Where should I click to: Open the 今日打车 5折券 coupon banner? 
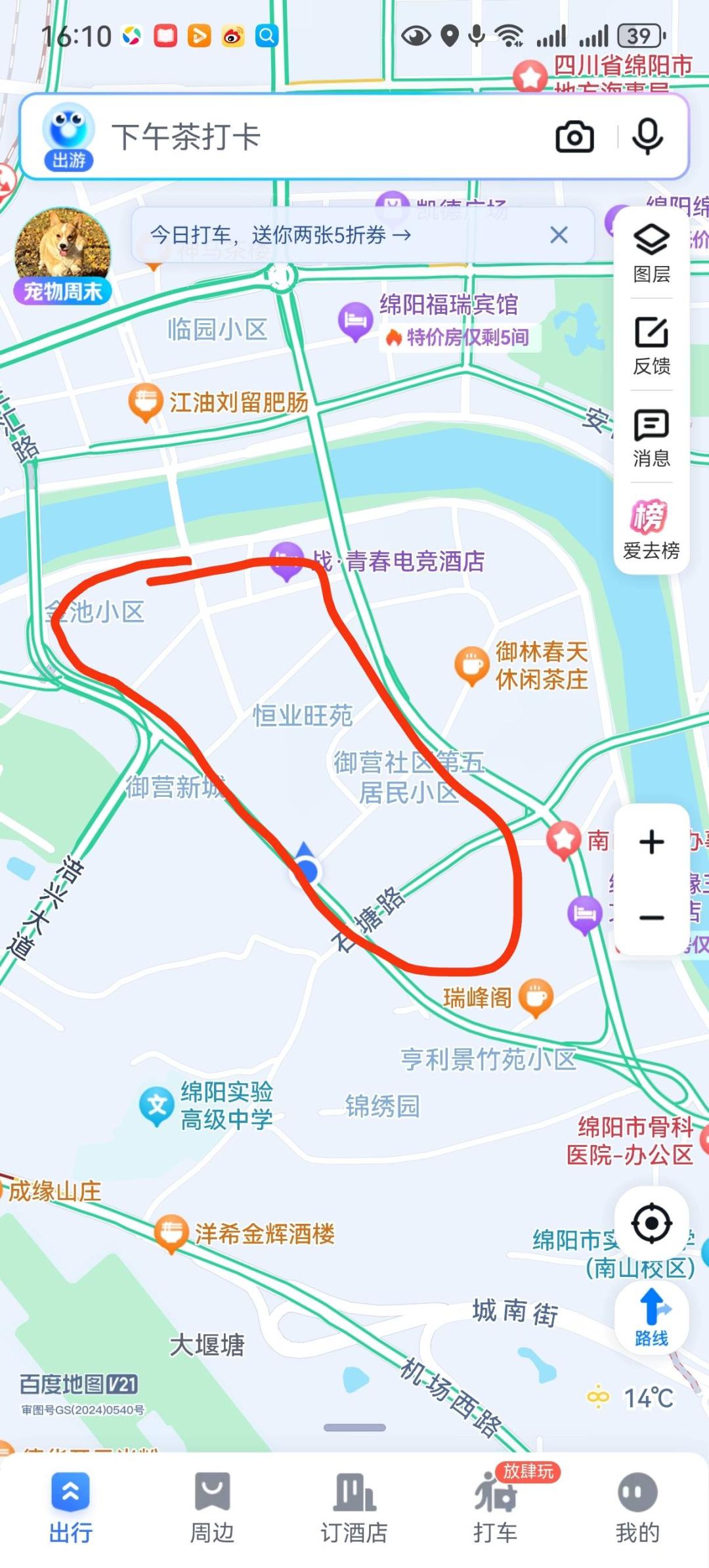click(282, 235)
